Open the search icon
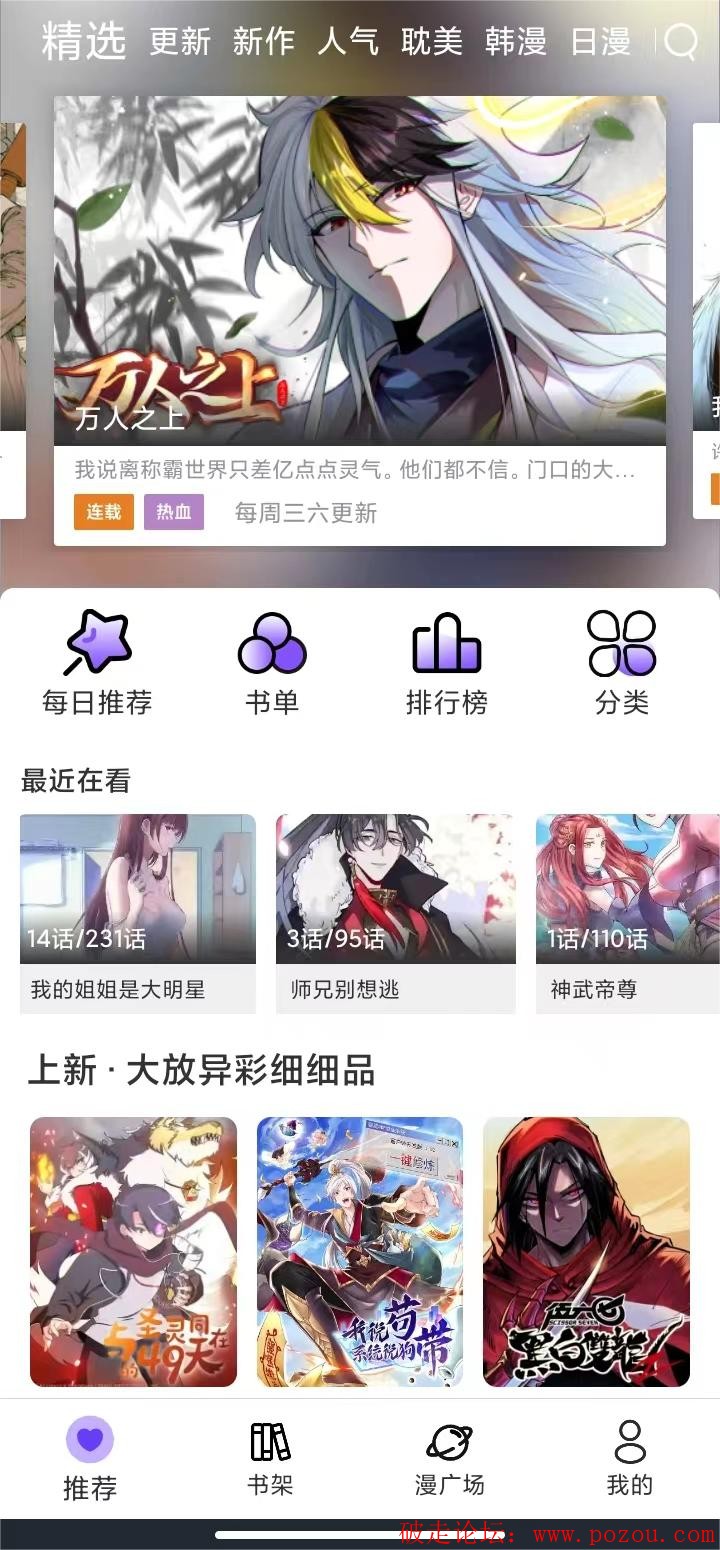 [x=681, y=42]
